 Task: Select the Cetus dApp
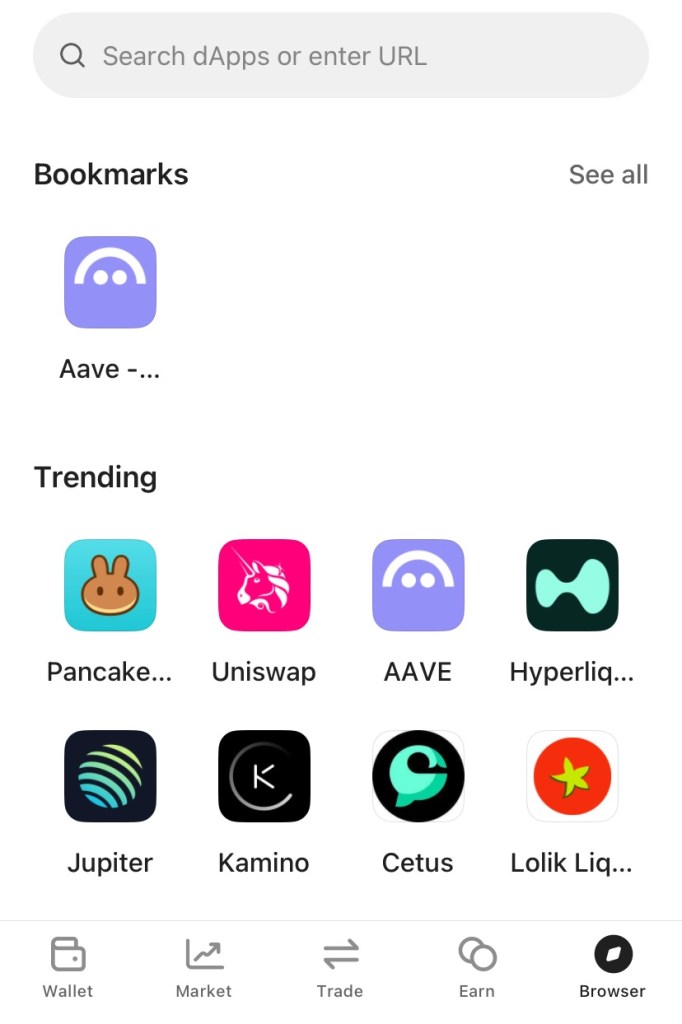coord(418,776)
